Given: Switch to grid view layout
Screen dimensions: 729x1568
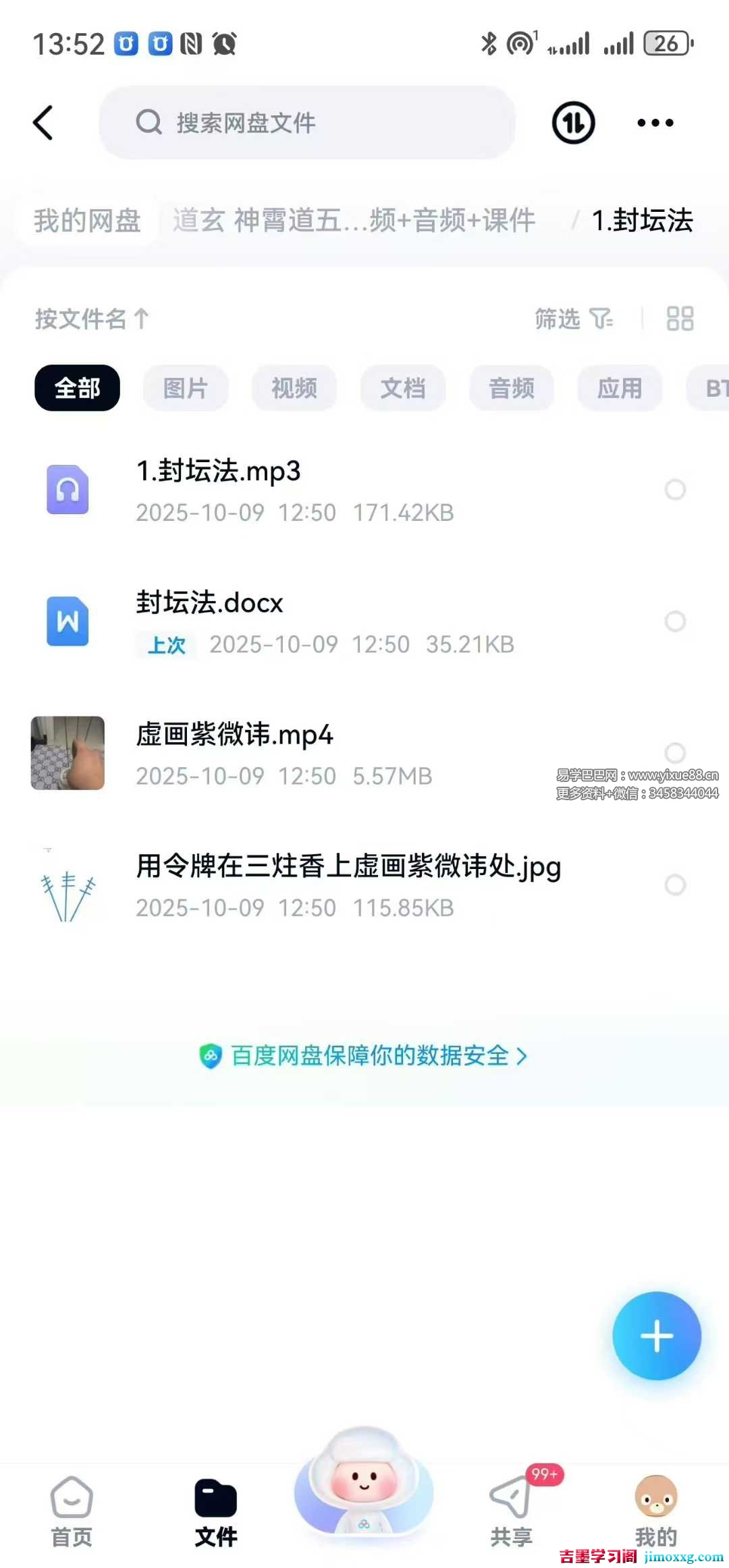Looking at the screenshot, I should click(680, 318).
